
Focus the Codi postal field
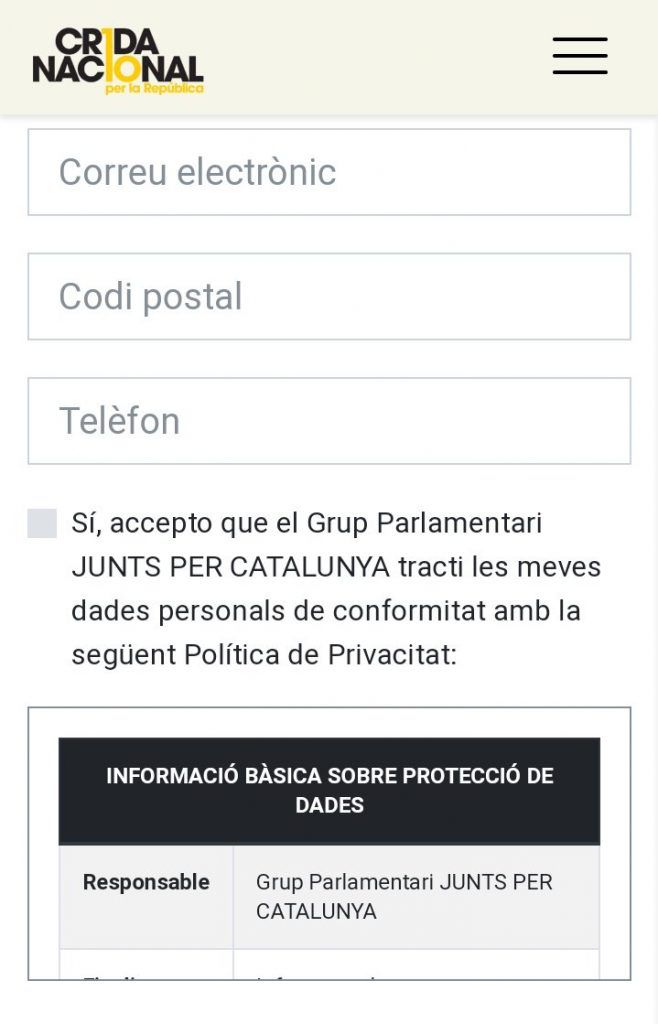point(329,297)
